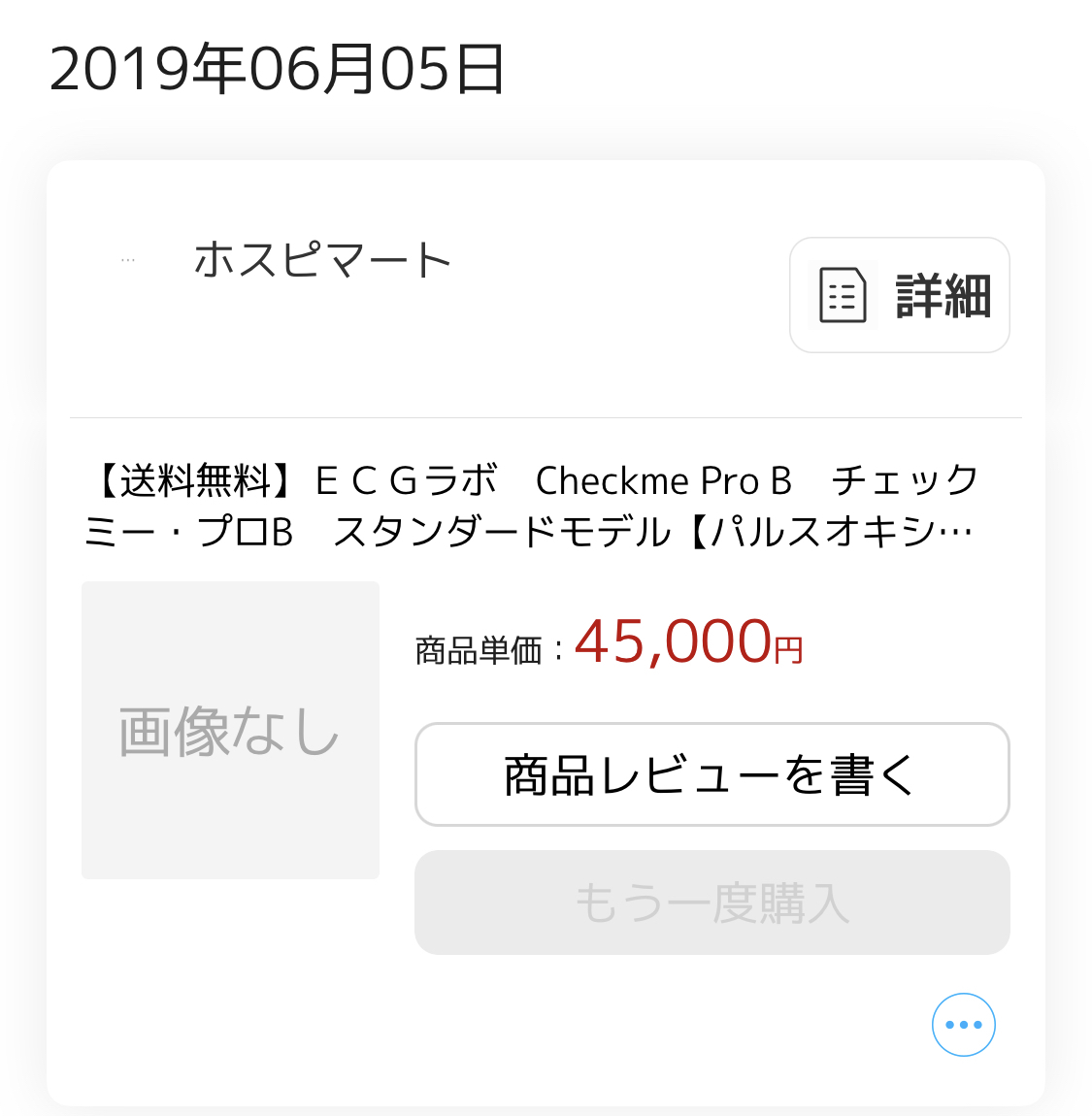Click the 詳細 text label
The height and width of the screenshot is (1116, 1092).
[x=943, y=295]
